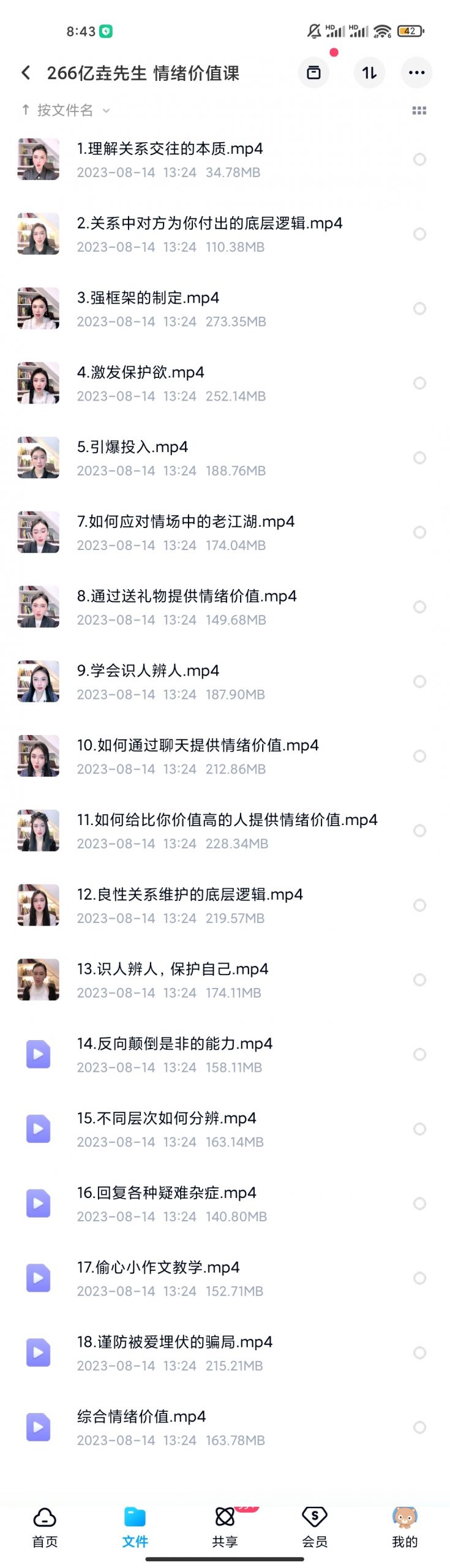
Task: Open the transfer list icon
Action: pos(313,73)
